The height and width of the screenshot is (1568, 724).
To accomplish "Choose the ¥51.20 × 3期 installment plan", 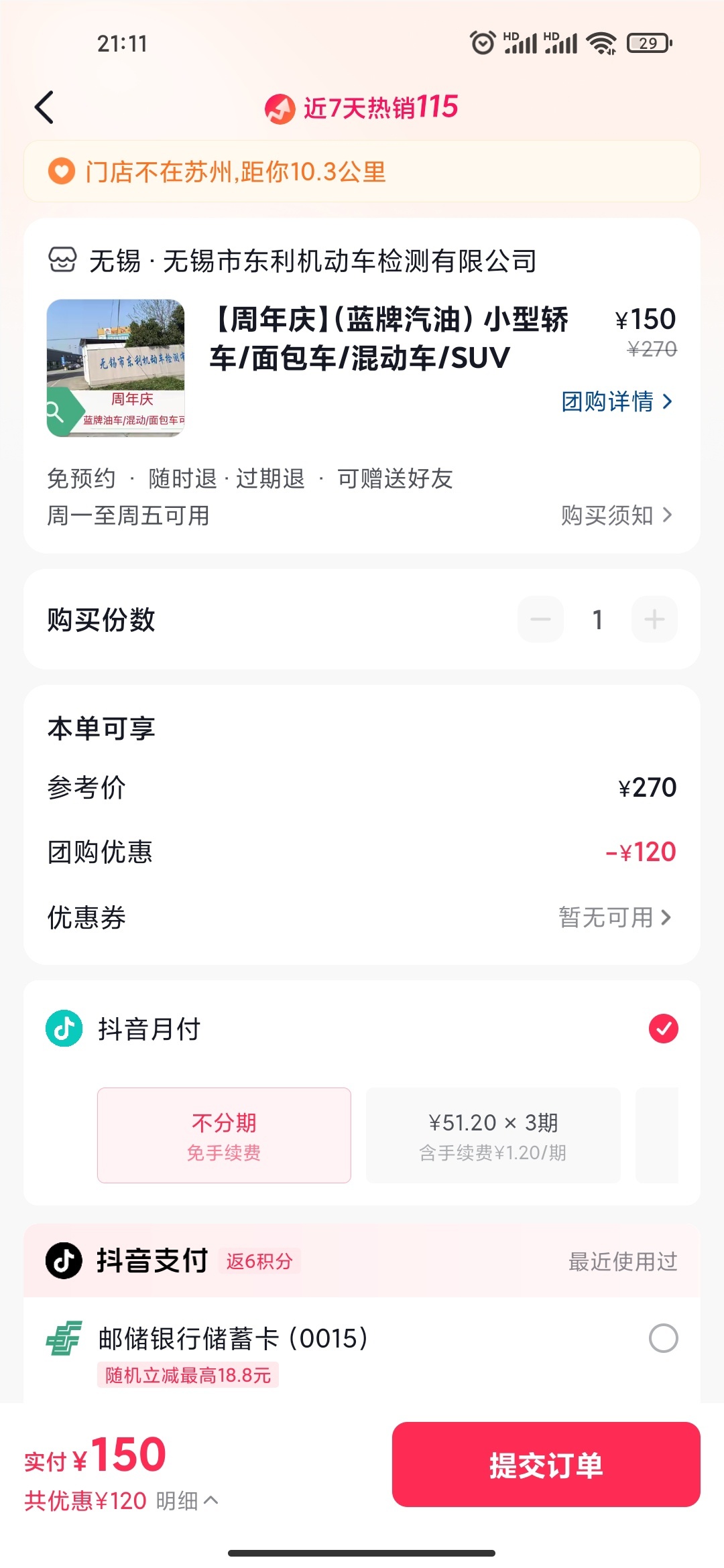I will coord(493,1135).
